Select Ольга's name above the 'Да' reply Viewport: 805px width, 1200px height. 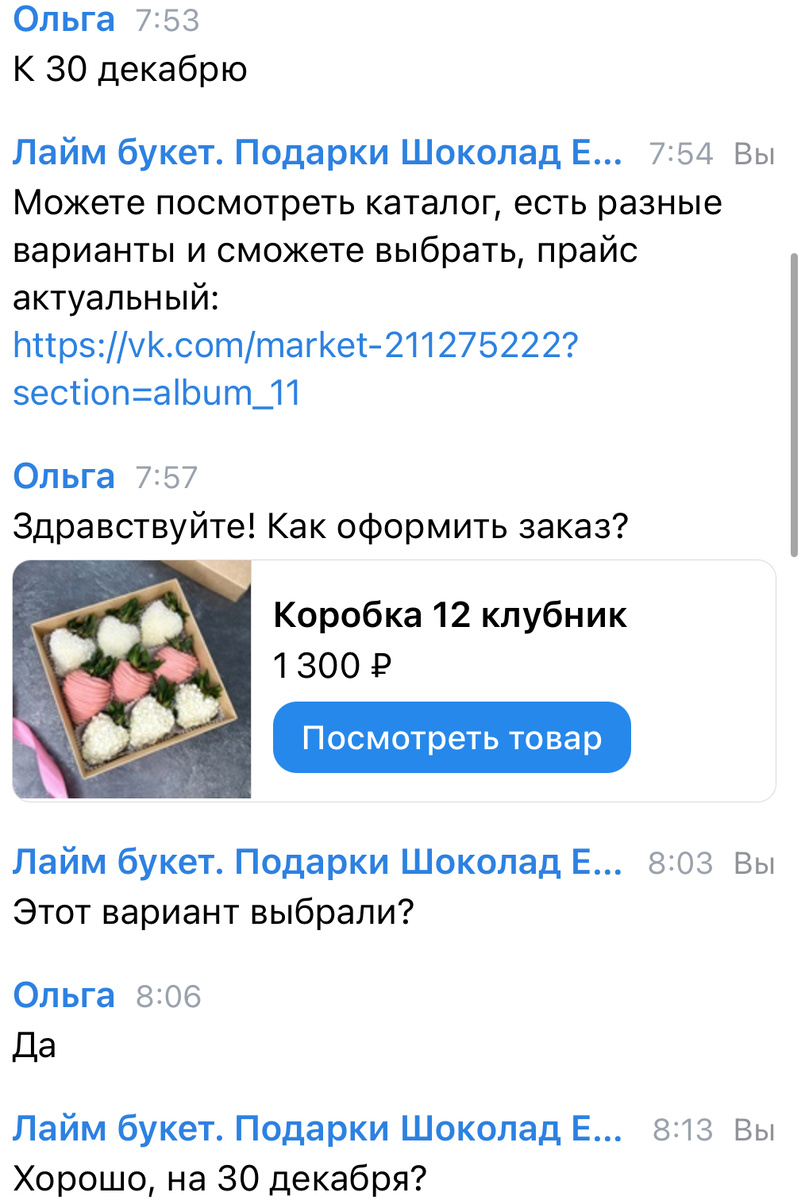[63, 996]
